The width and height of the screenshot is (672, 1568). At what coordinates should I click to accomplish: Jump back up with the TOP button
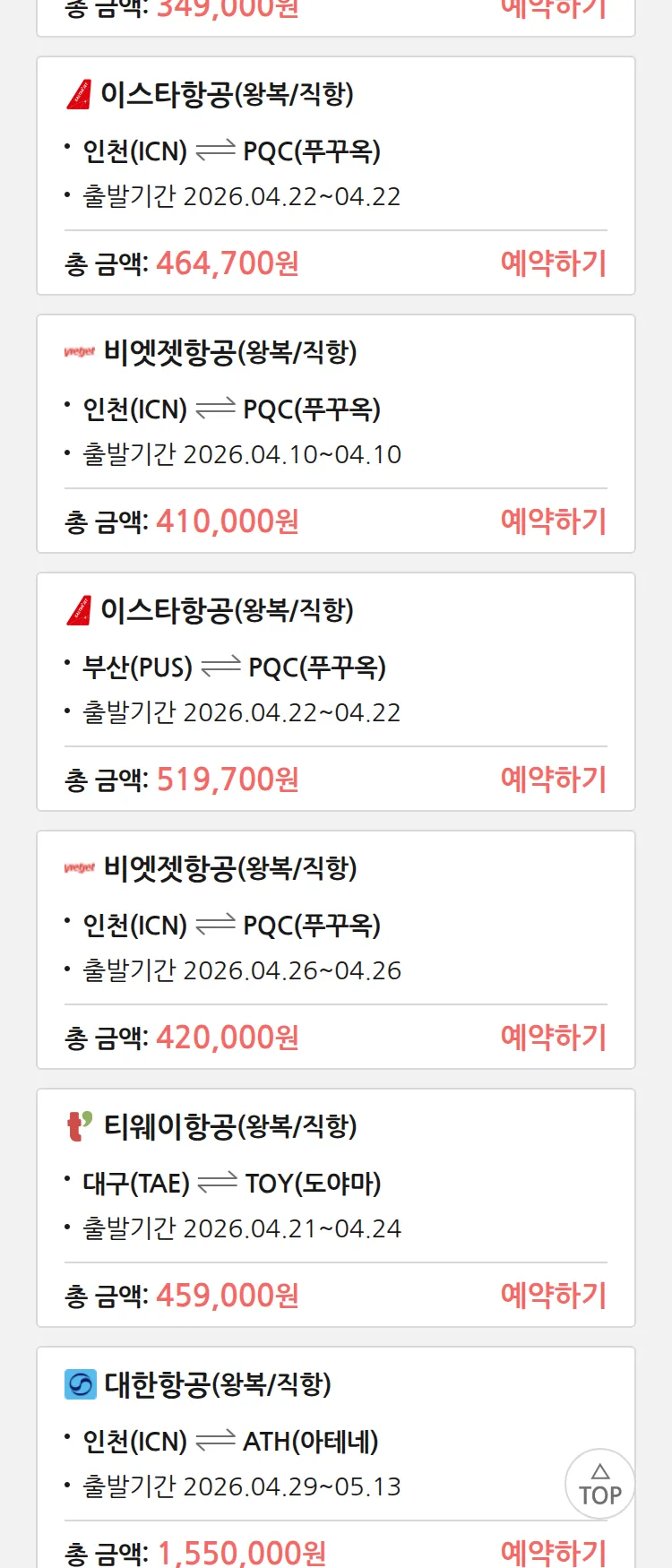599,1484
